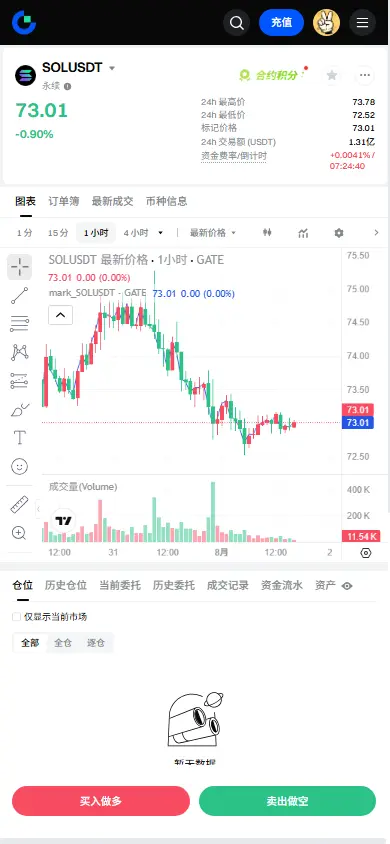The width and height of the screenshot is (390, 844).
Task: Check the 仅显示当前市场 checkbox
Action: pyautogui.click(x=17, y=617)
